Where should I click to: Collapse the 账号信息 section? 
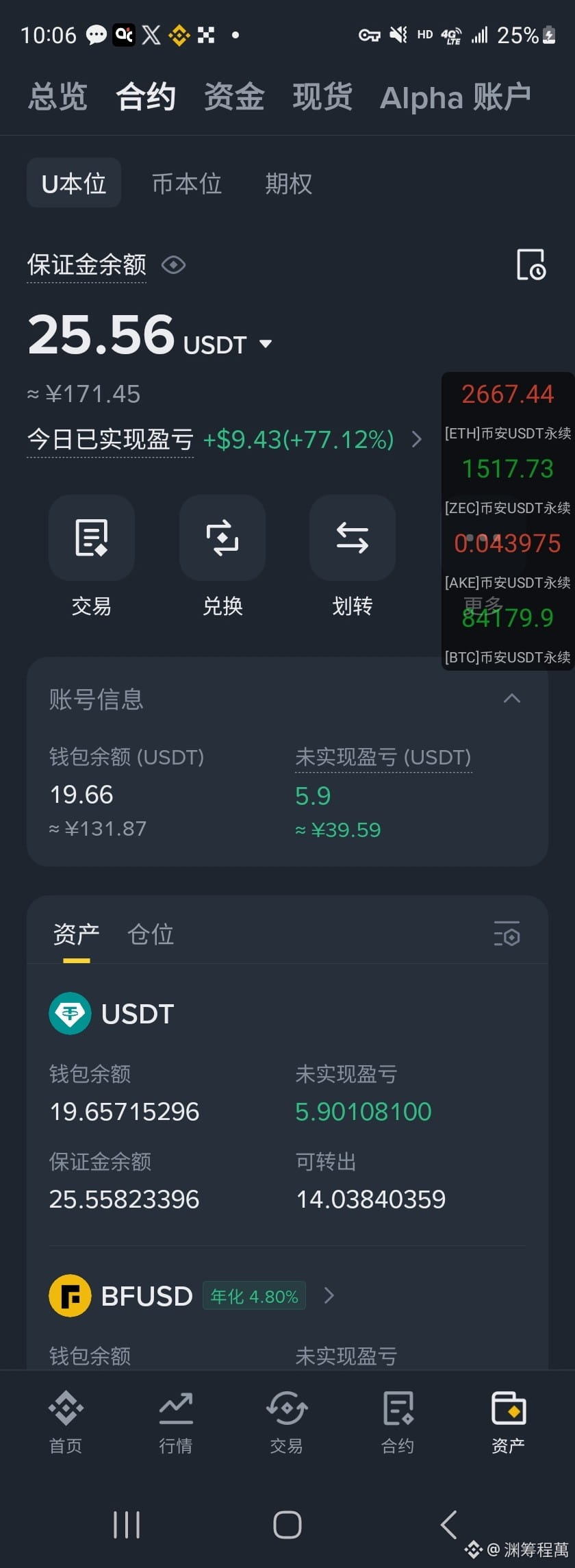pos(511,699)
